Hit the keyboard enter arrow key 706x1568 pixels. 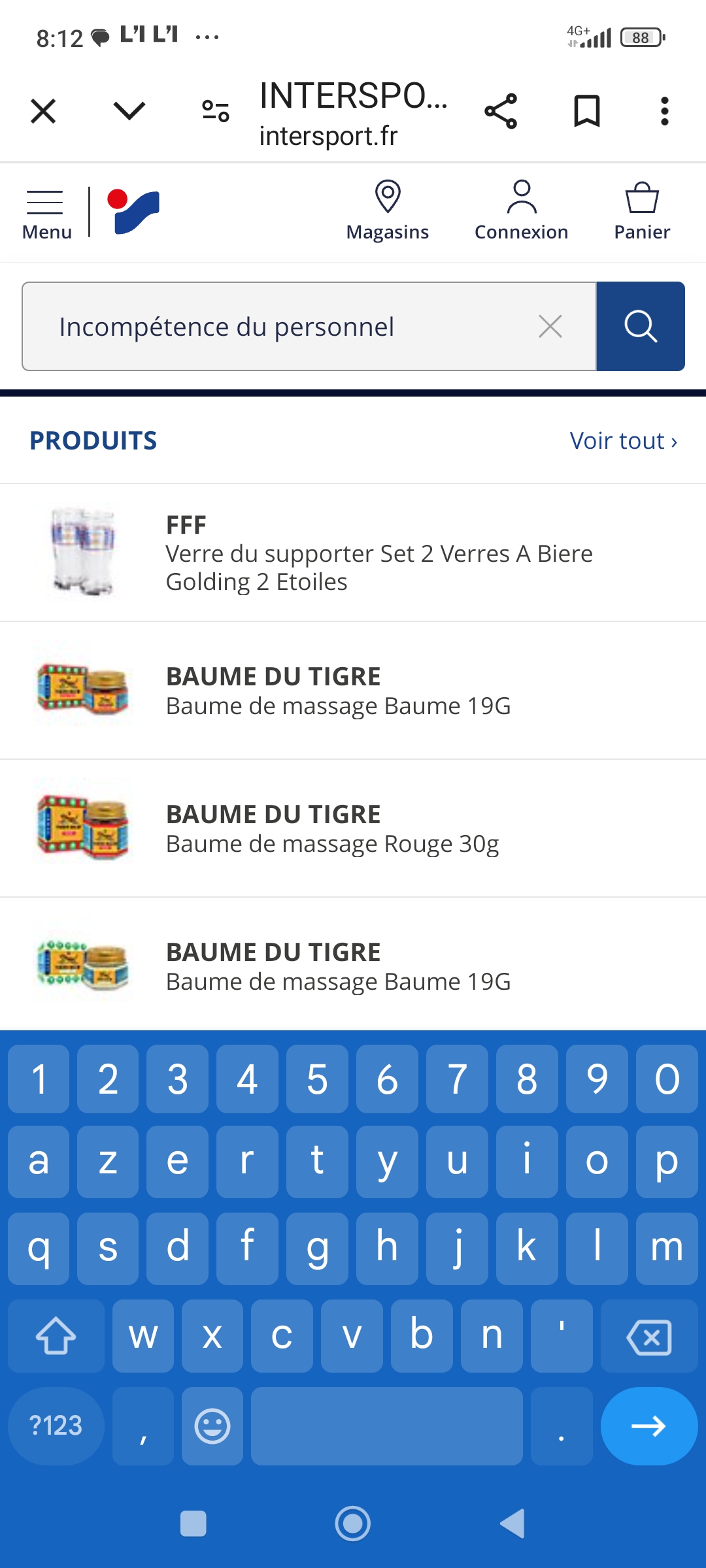(648, 1426)
